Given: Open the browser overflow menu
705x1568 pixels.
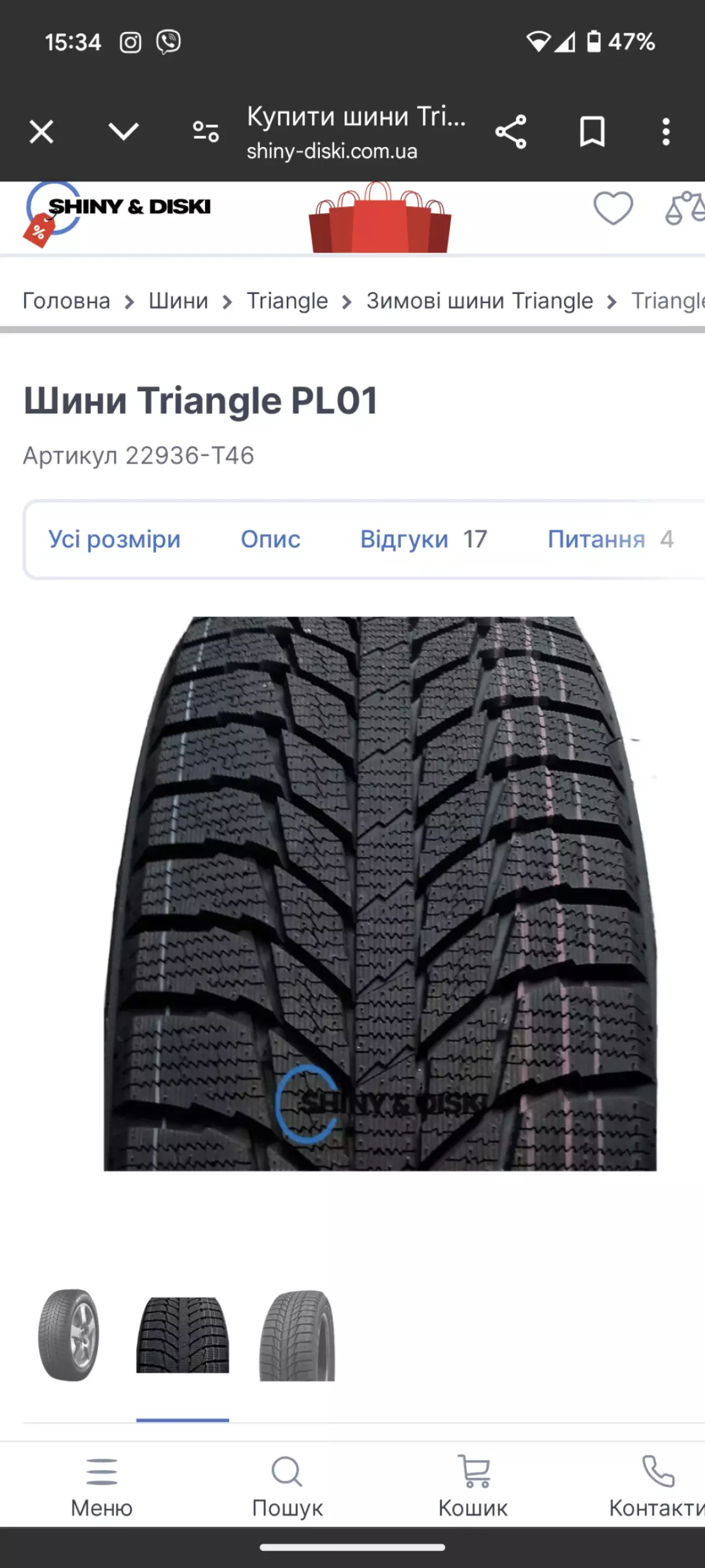Looking at the screenshot, I should point(666,132).
